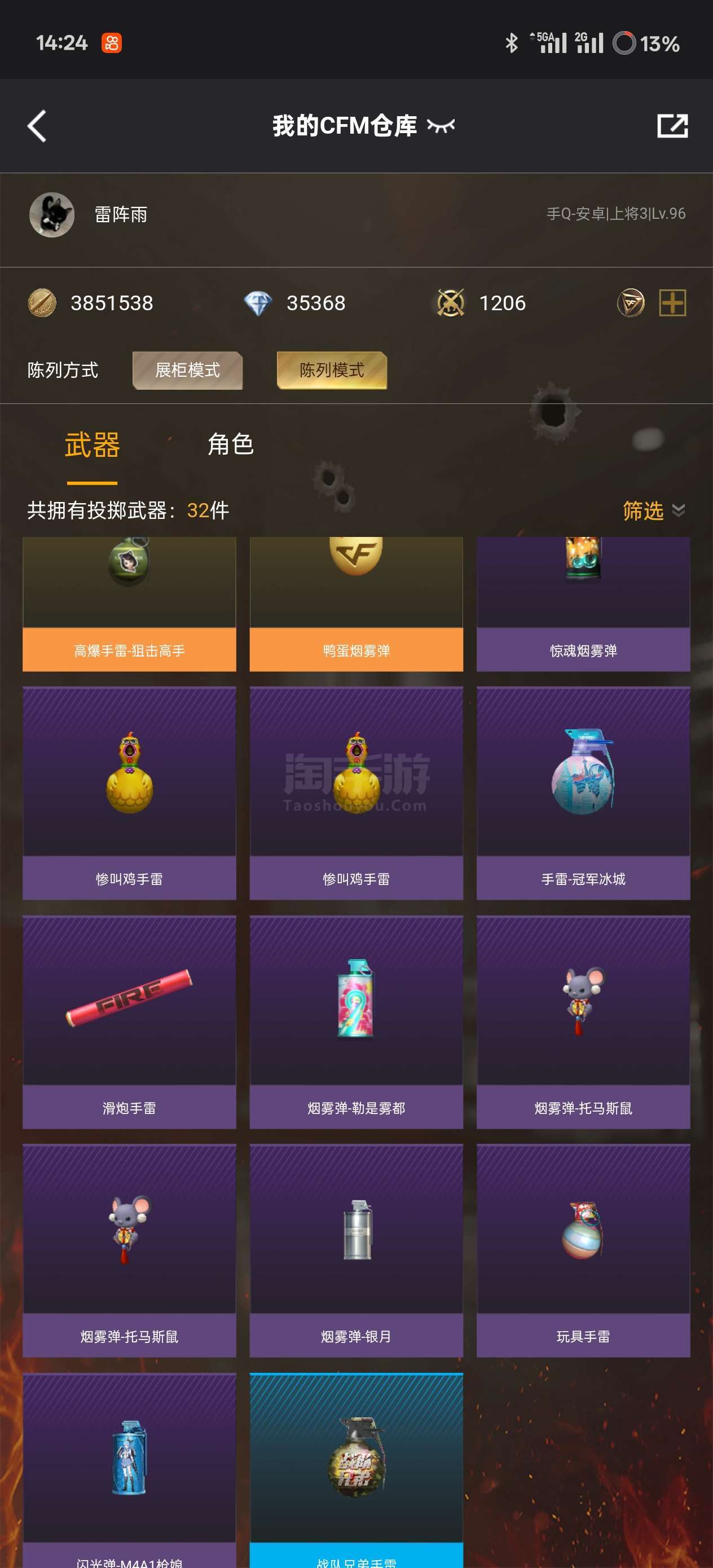
Task: Switch to 展柜模式 display mode
Action: click(x=187, y=370)
